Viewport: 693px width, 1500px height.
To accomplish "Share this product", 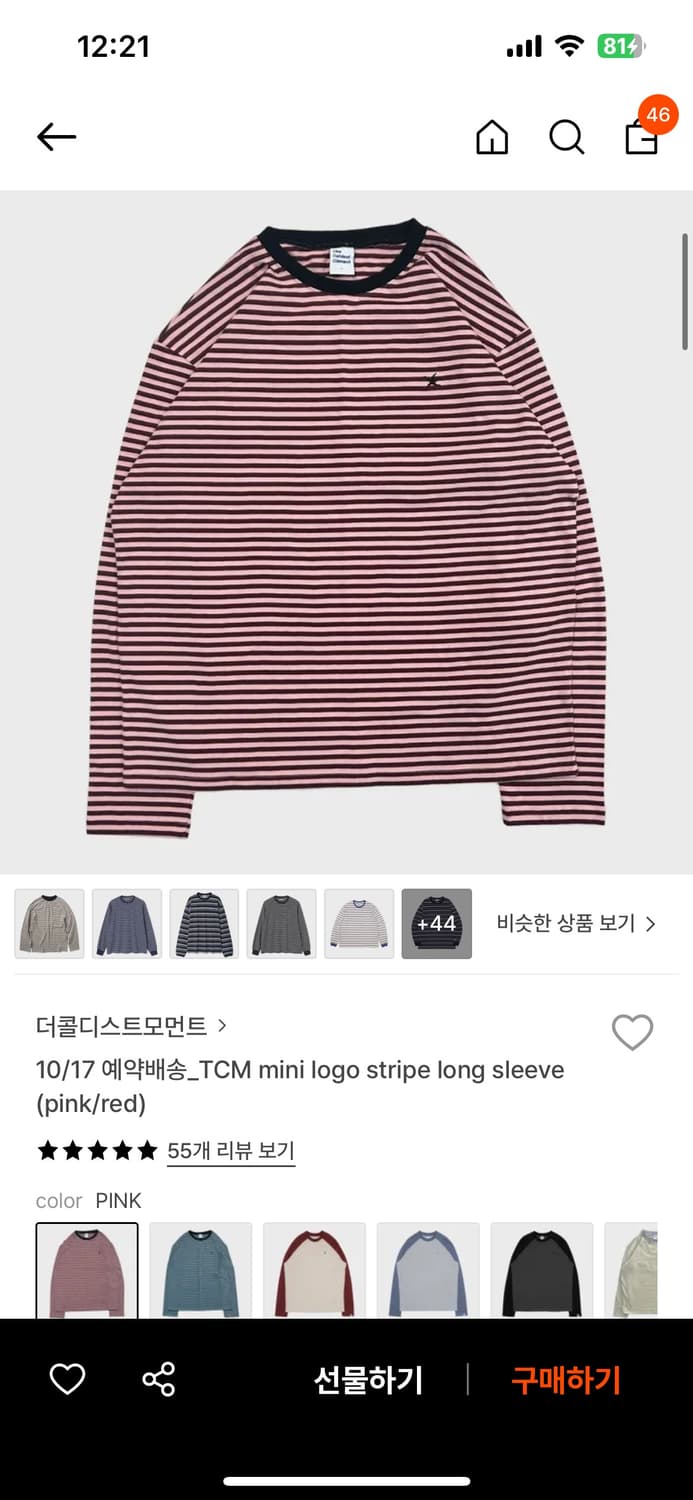I will tap(158, 1380).
